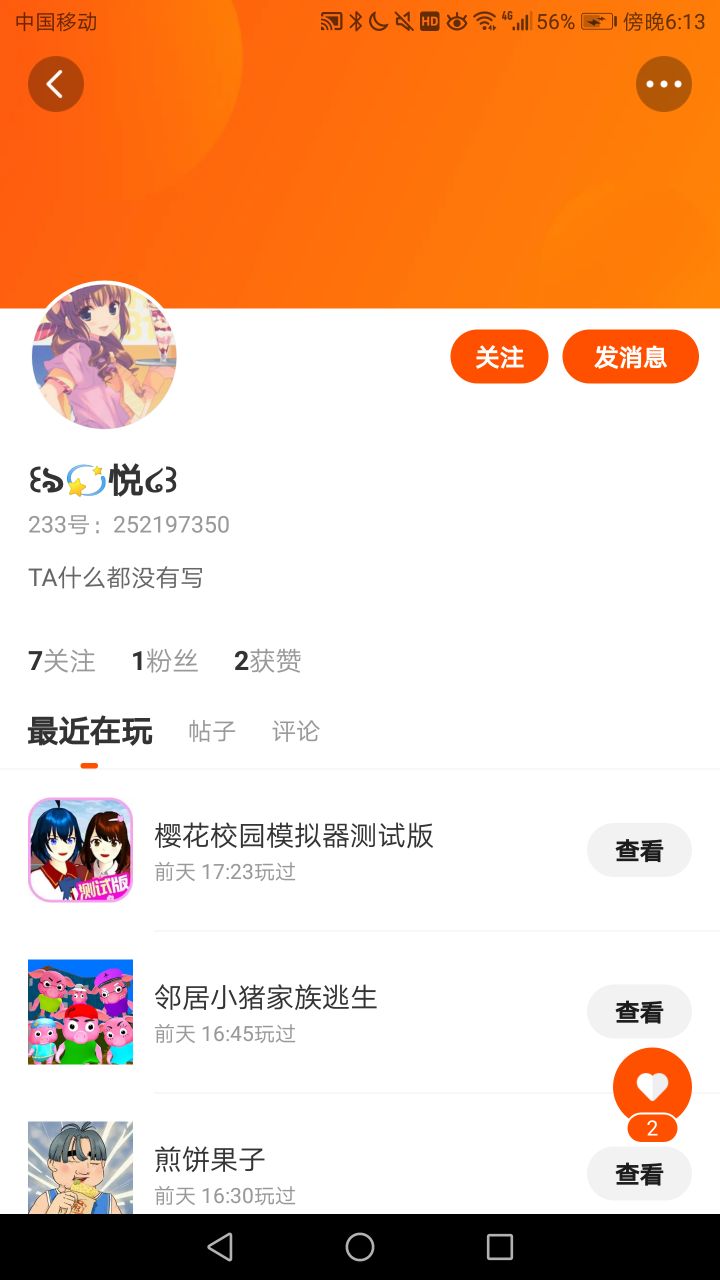The width and height of the screenshot is (720, 1280).
Task: Like this profile with the heart button
Action: coord(652,1087)
